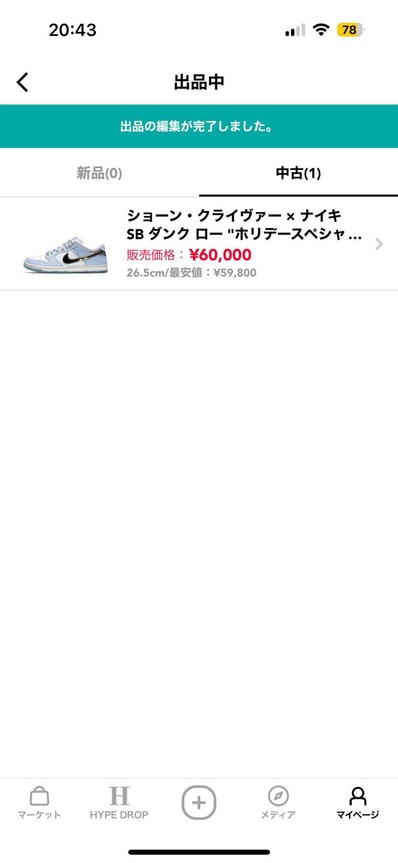Select the 中古(1) tab
The height and width of the screenshot is (863, 398).
coord(298,173)
